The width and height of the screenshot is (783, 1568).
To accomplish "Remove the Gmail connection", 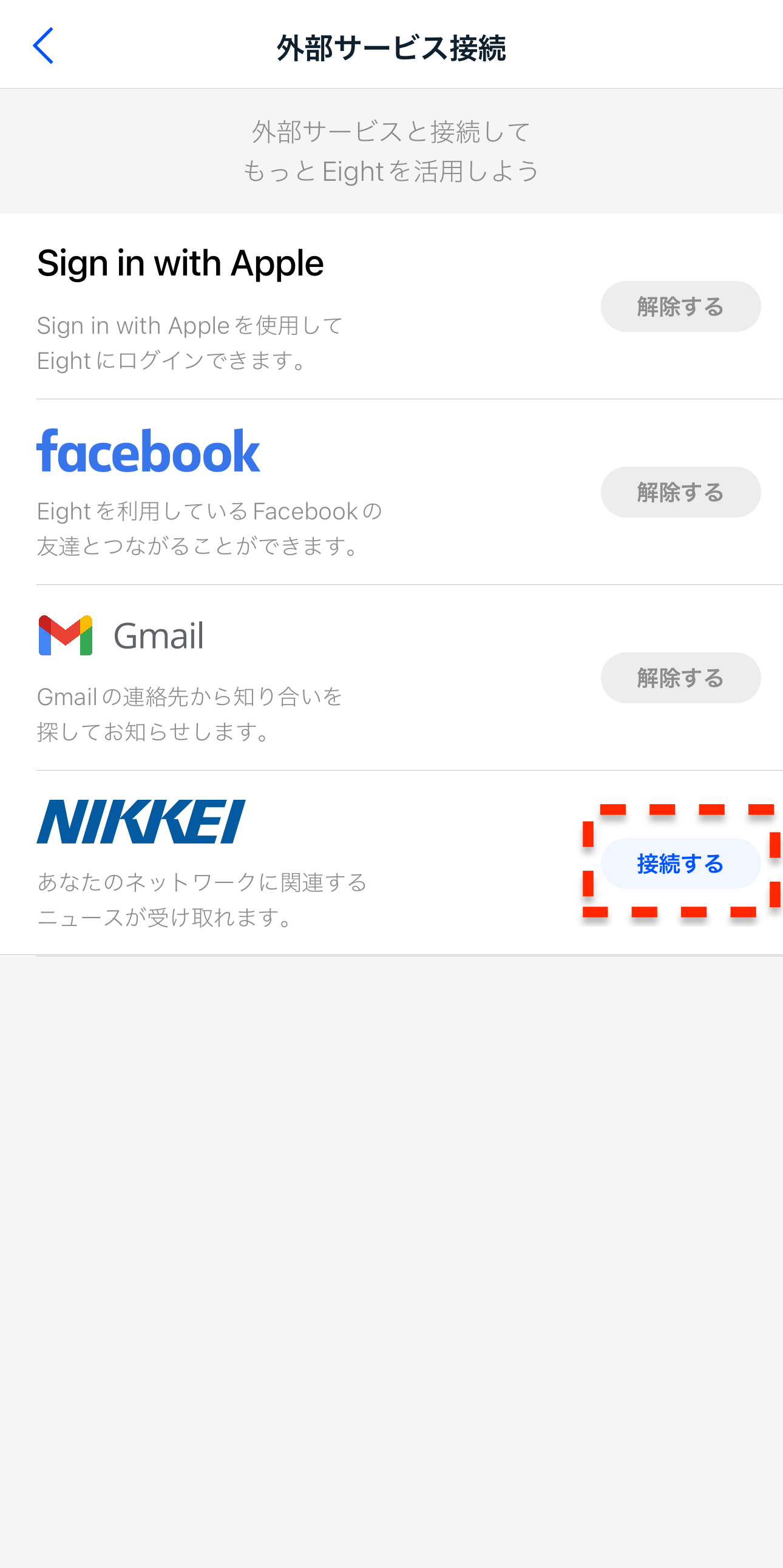I will click(x=680, y=678).
